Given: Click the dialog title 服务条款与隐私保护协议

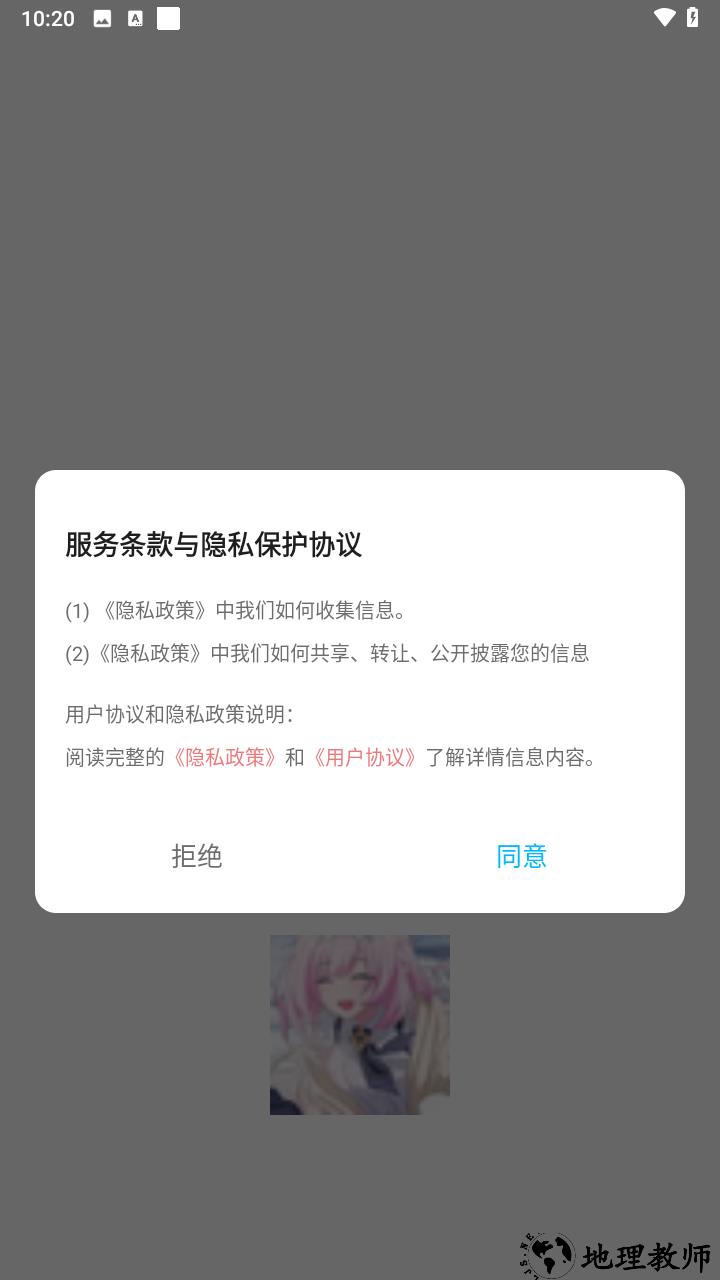Looking at the screenshot, I should pyautogui.click(x=215, y=546).
